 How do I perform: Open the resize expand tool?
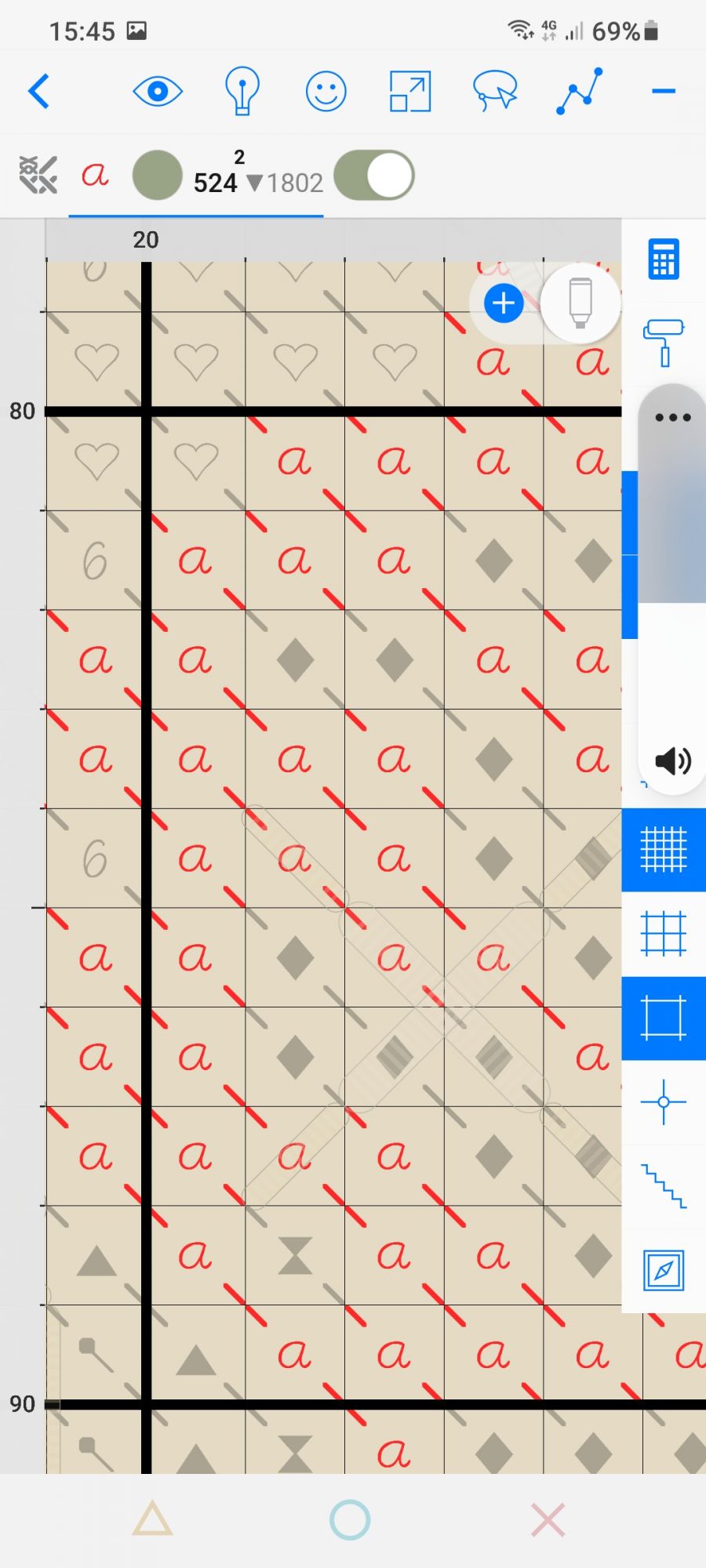click(x=410, y=91)
